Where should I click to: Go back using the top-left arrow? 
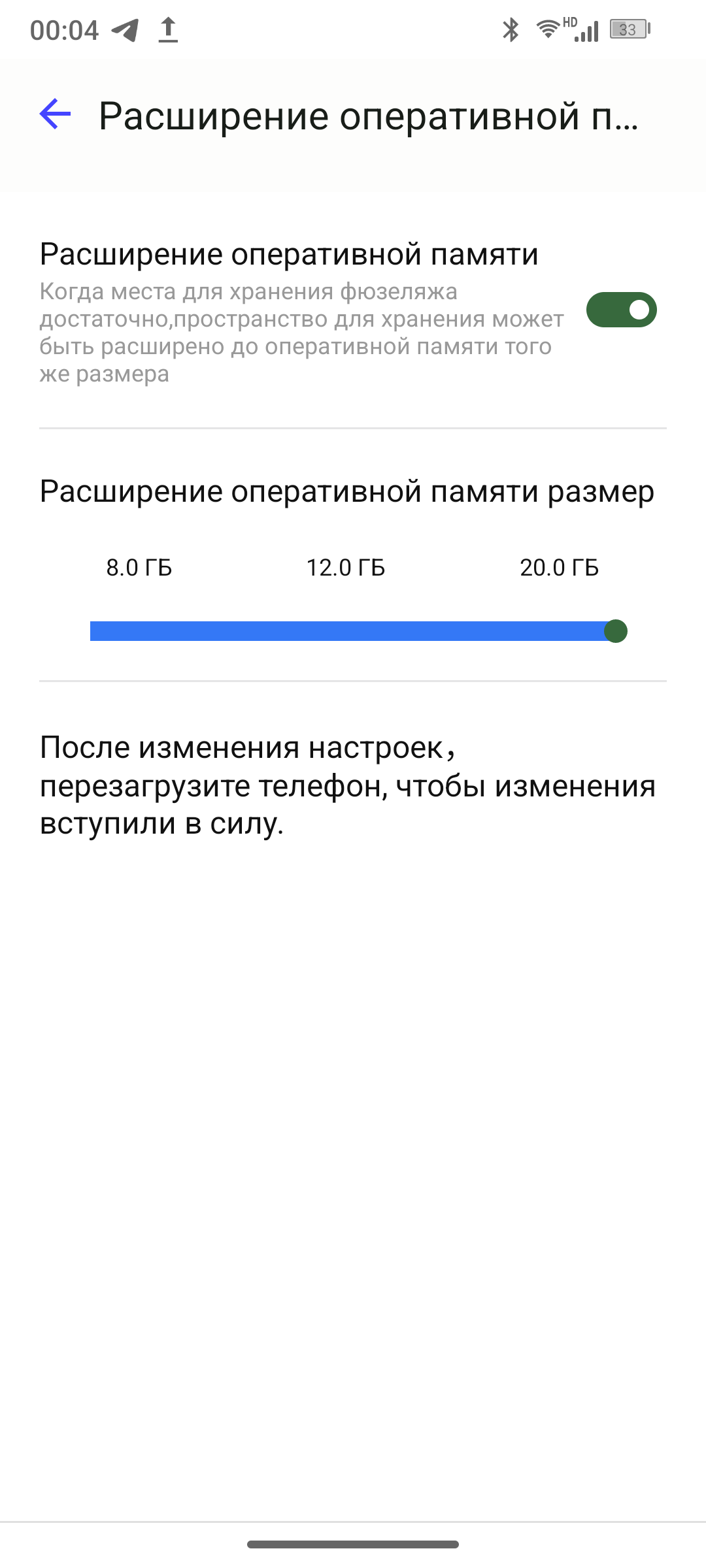56,115
